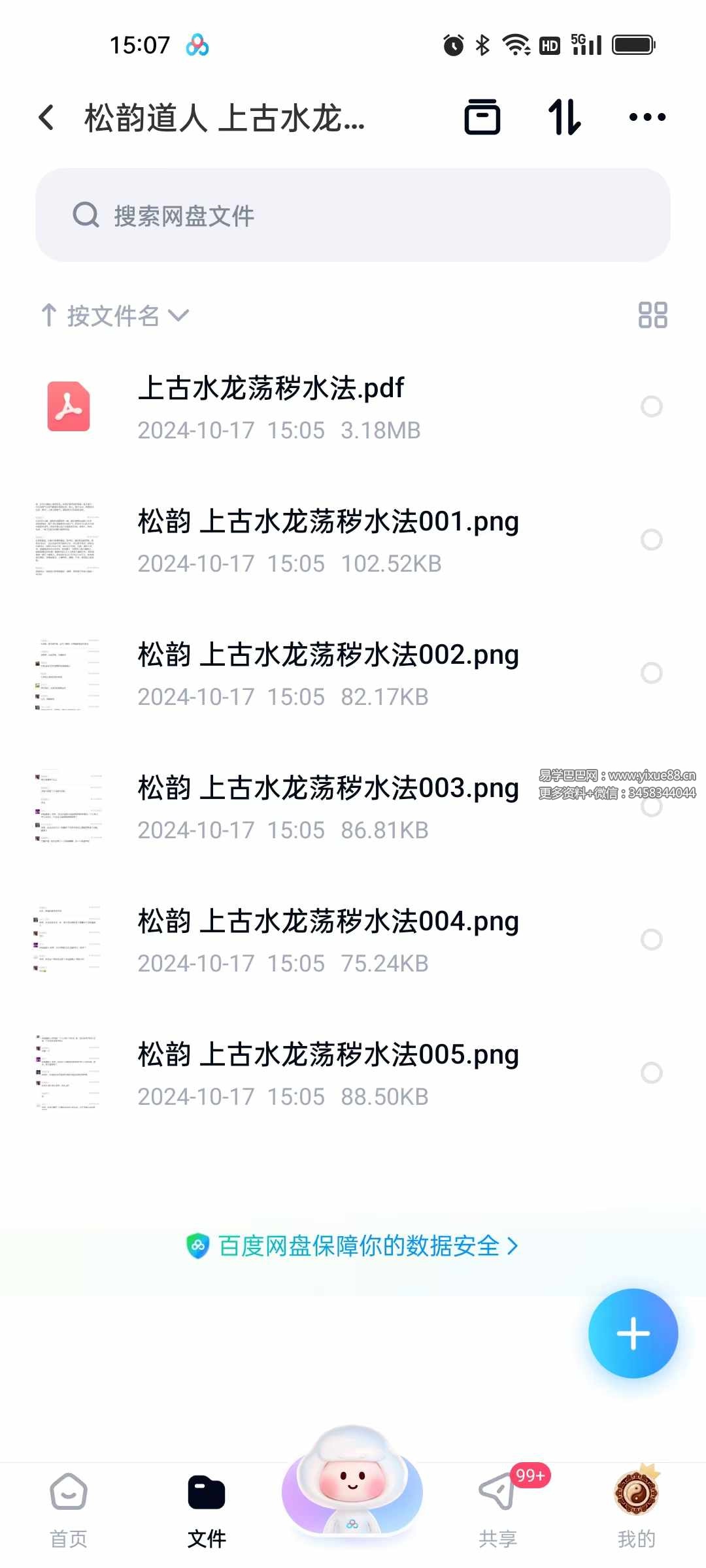Open 松韵 上古水龙荡秽水法003.png

tap(327, 789)
